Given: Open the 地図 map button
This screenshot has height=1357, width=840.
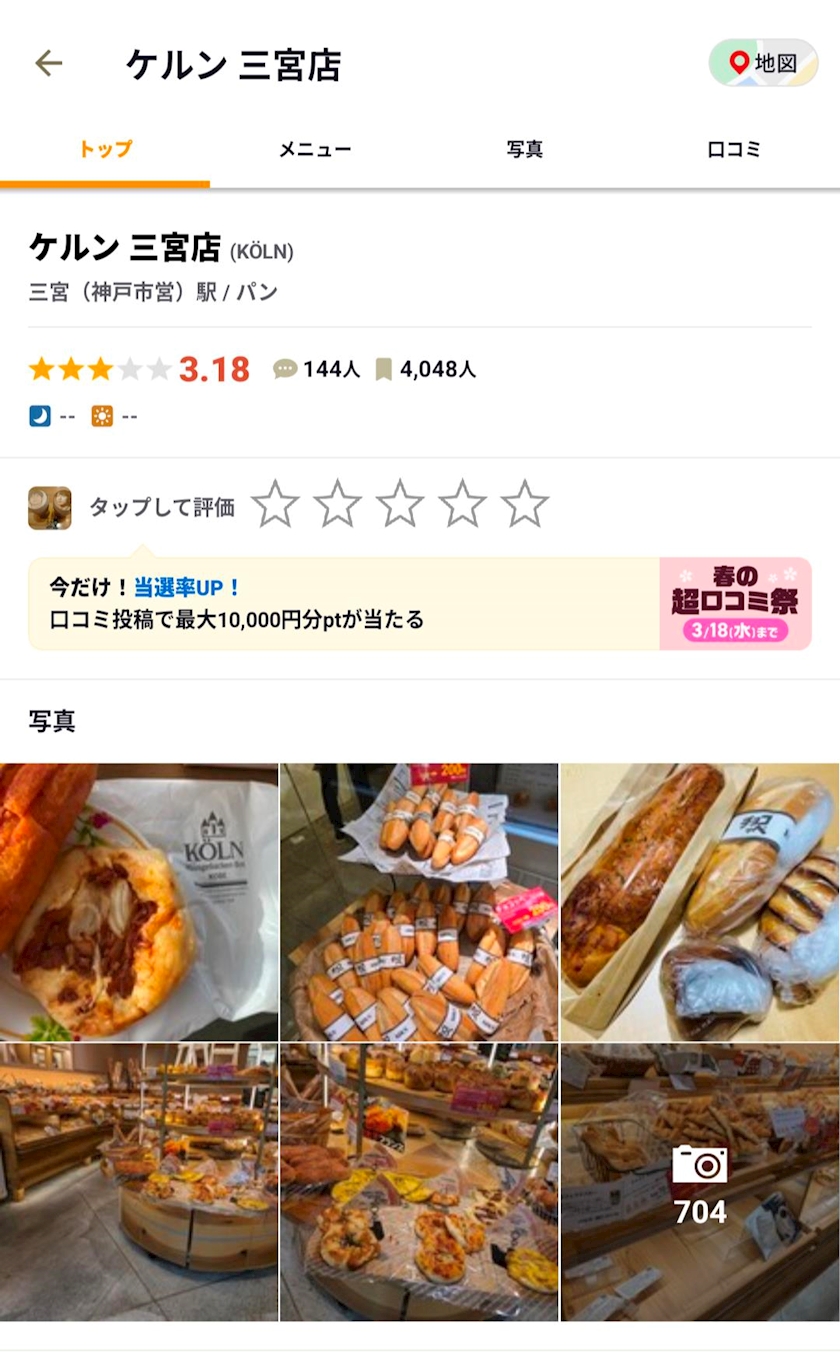Looking at the screenshot, I should tap(763, 64).
